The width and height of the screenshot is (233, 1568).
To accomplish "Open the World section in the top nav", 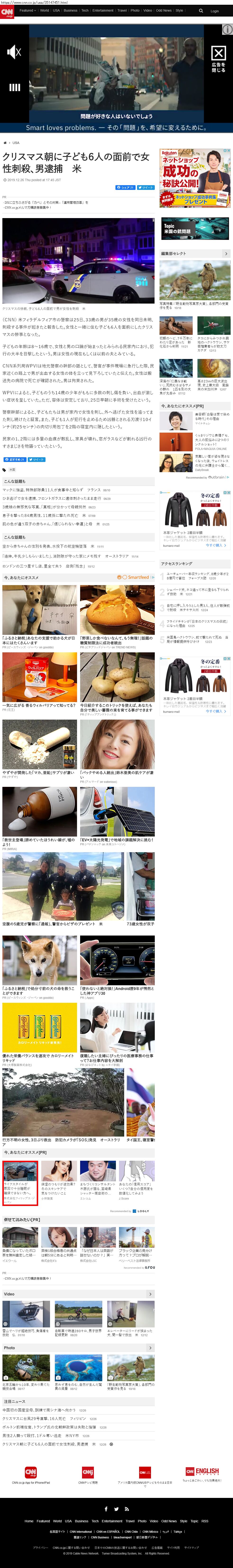I will tap(45, 10).
